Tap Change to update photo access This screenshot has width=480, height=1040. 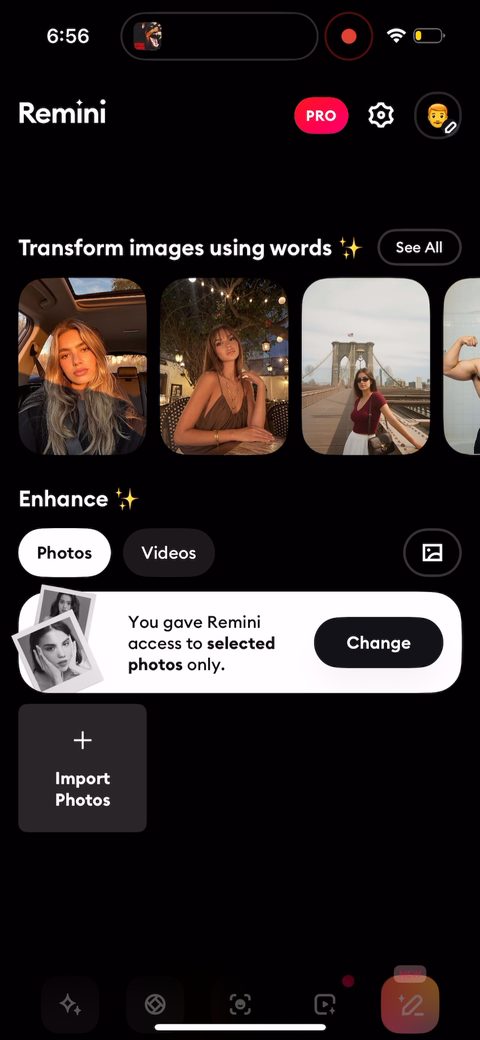pos(379,643)
